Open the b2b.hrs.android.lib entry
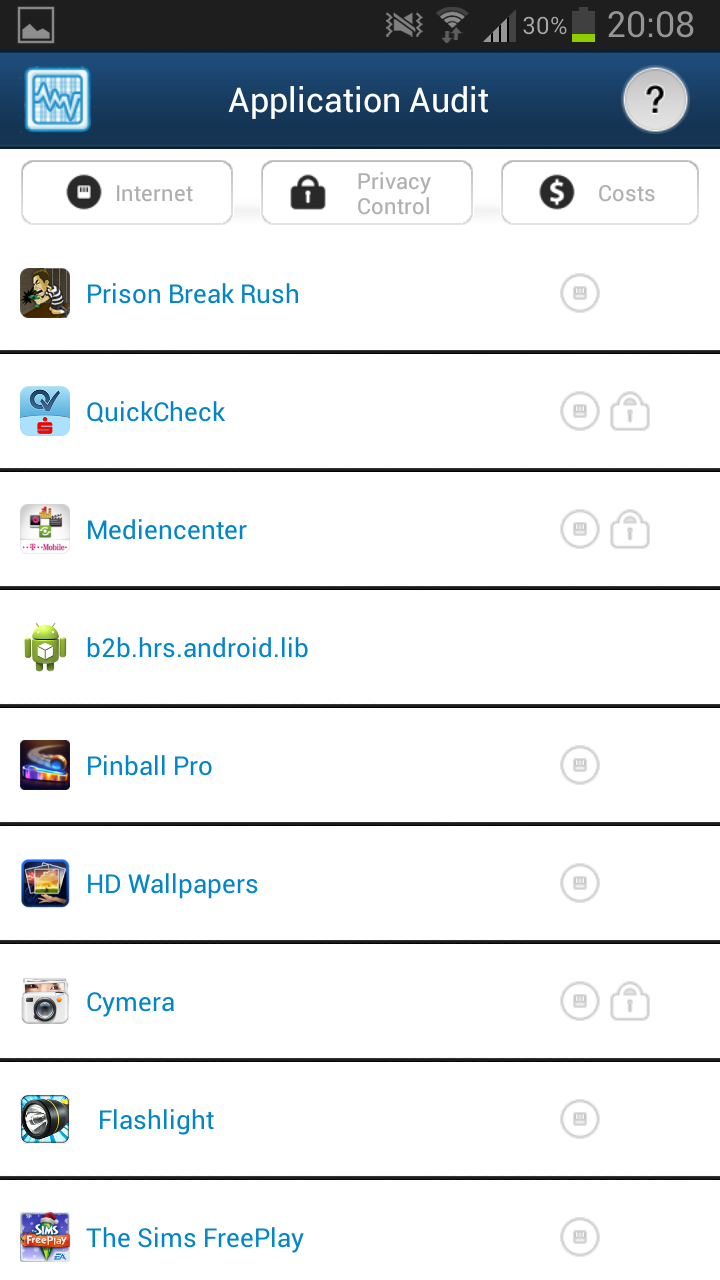Screen dimensions: 720x1280 197,647
